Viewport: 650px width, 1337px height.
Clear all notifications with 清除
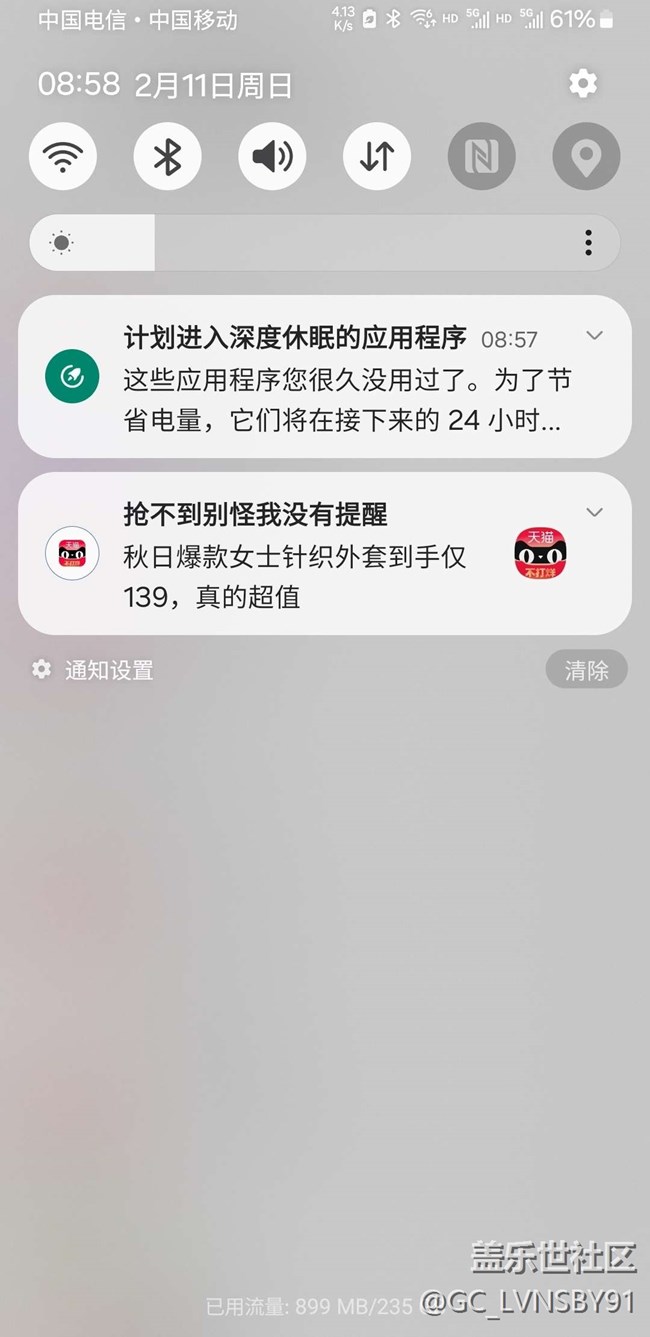[586, 670]
